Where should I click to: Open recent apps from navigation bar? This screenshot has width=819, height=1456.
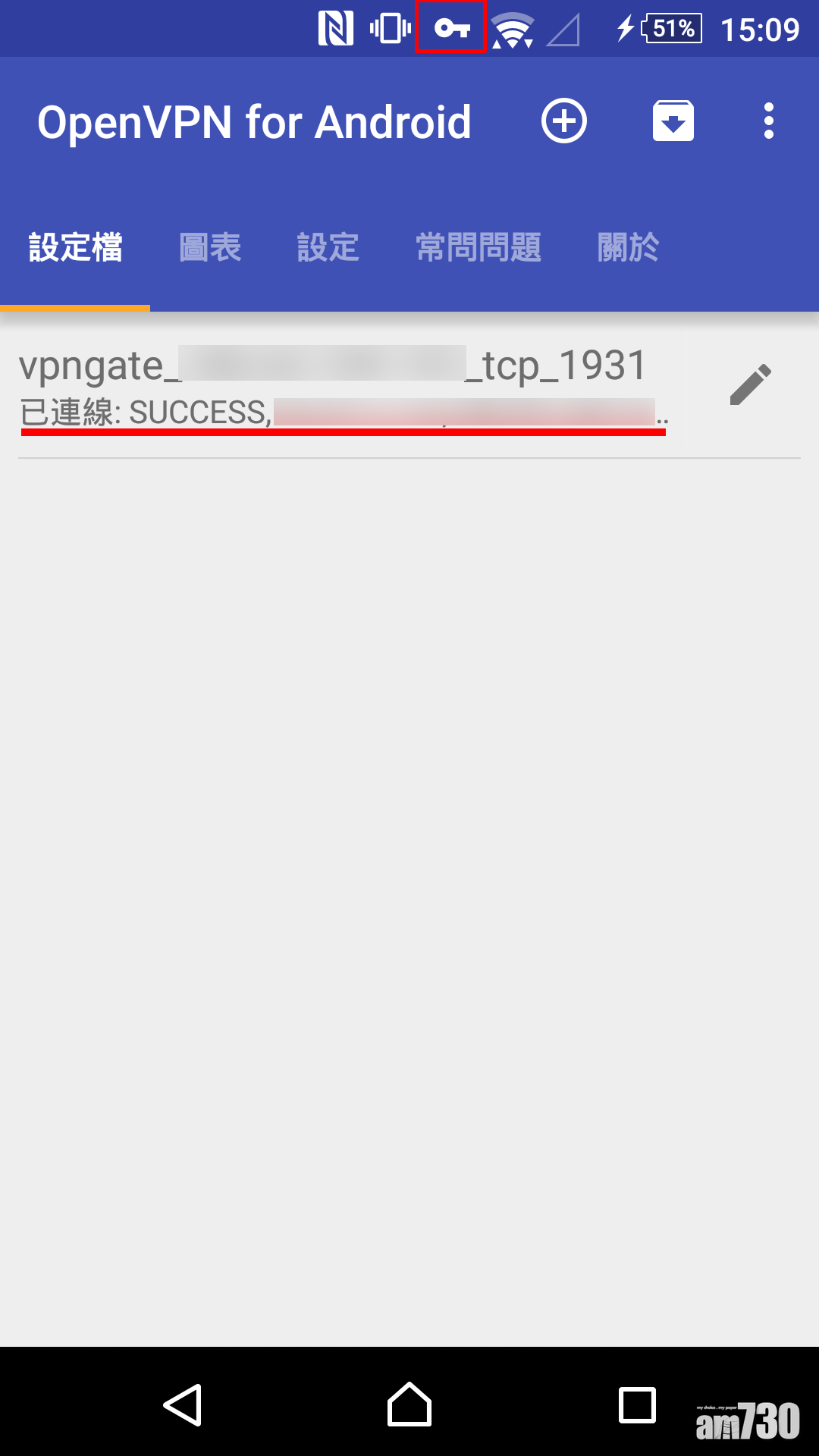tap(637, 1405)
